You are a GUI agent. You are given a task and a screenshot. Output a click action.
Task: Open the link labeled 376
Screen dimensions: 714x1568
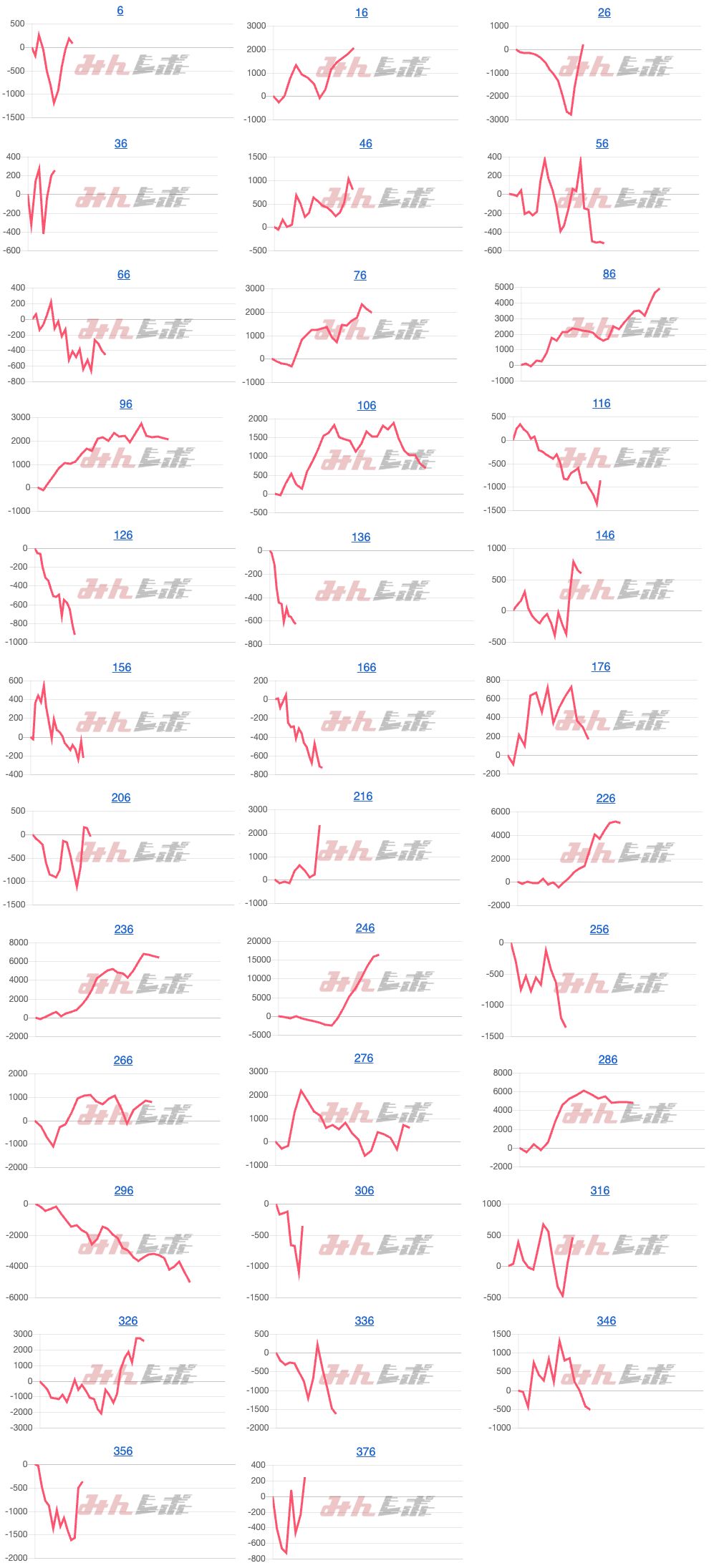[365, 1452]
